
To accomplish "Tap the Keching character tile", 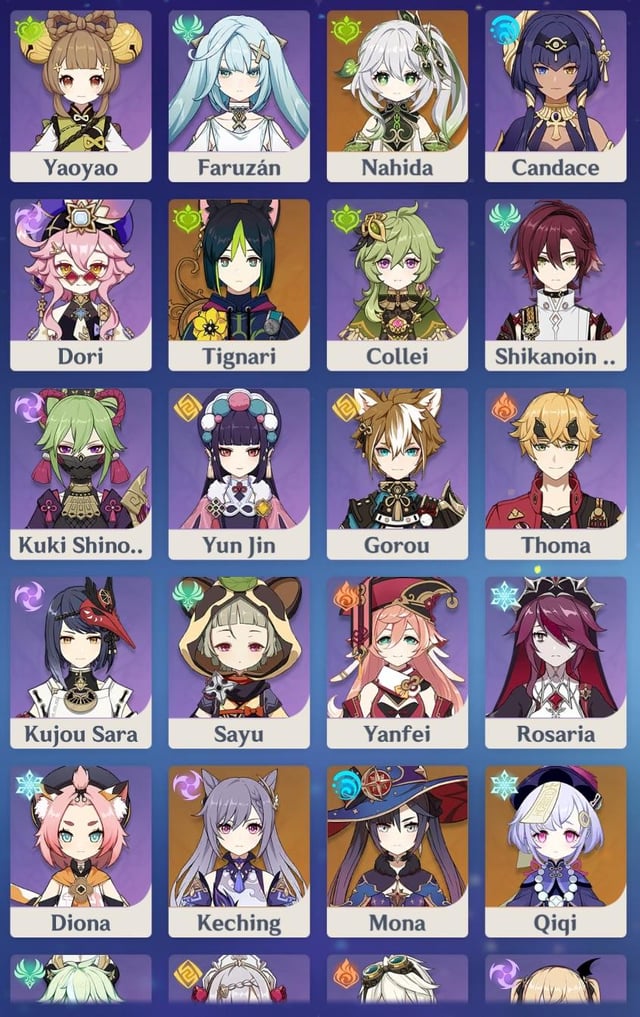I will (239, 850).
